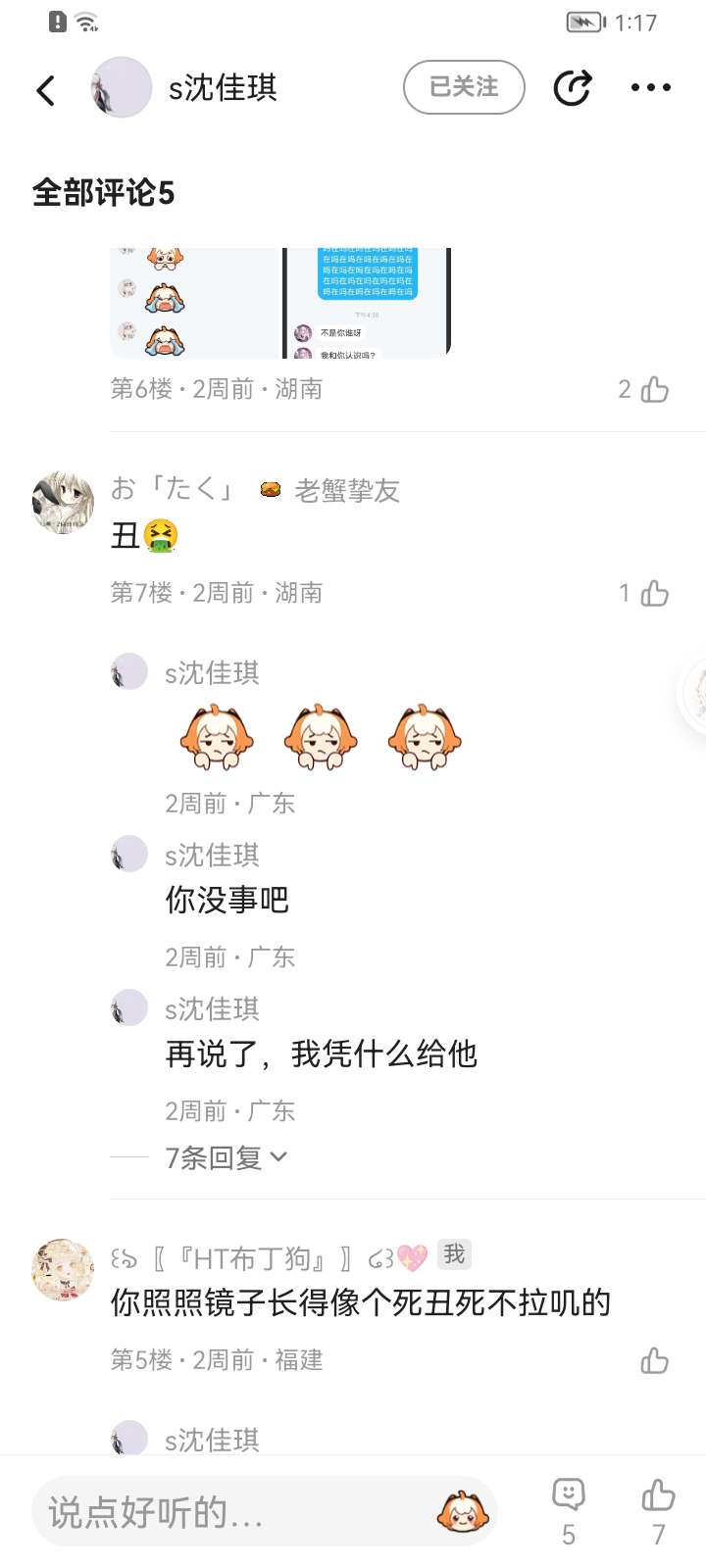Reply to the comment 你没事吧
Viewport: 706px width, 1568px height.
click(227, 900)
